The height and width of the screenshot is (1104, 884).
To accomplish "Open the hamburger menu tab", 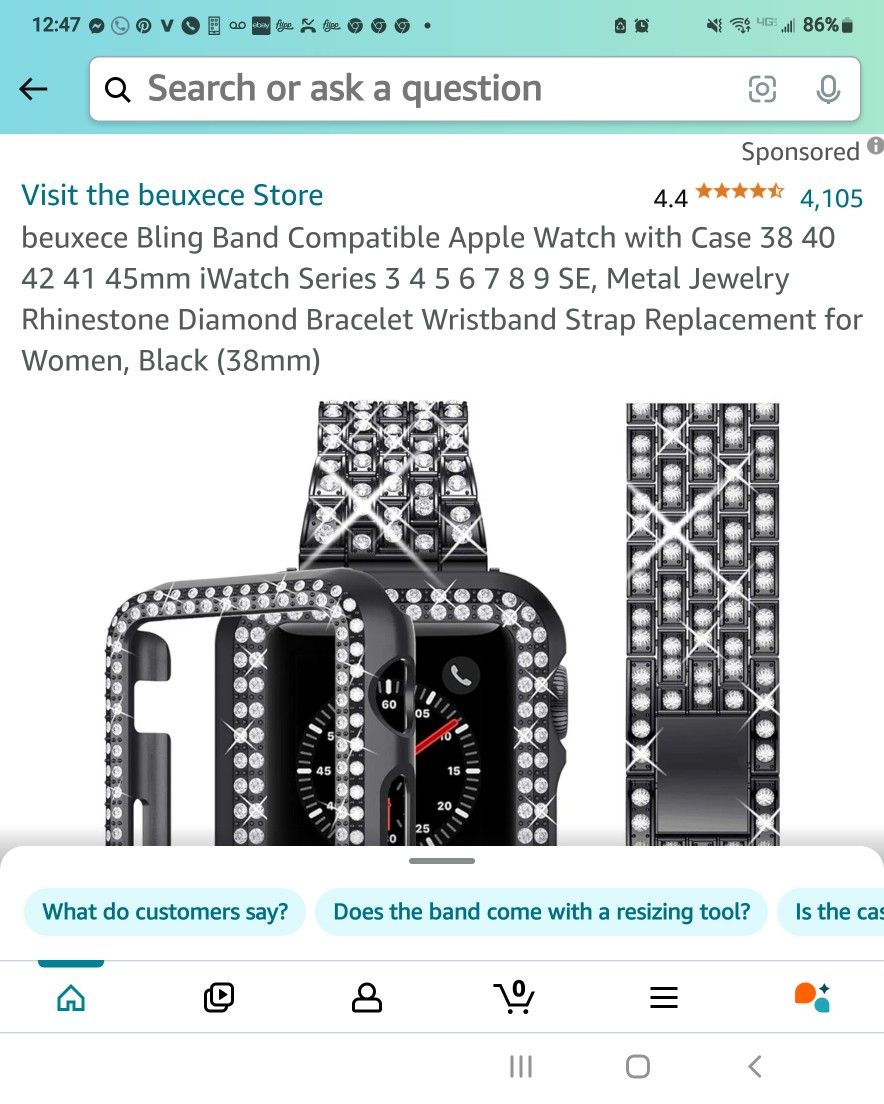I will coord(663,997).
